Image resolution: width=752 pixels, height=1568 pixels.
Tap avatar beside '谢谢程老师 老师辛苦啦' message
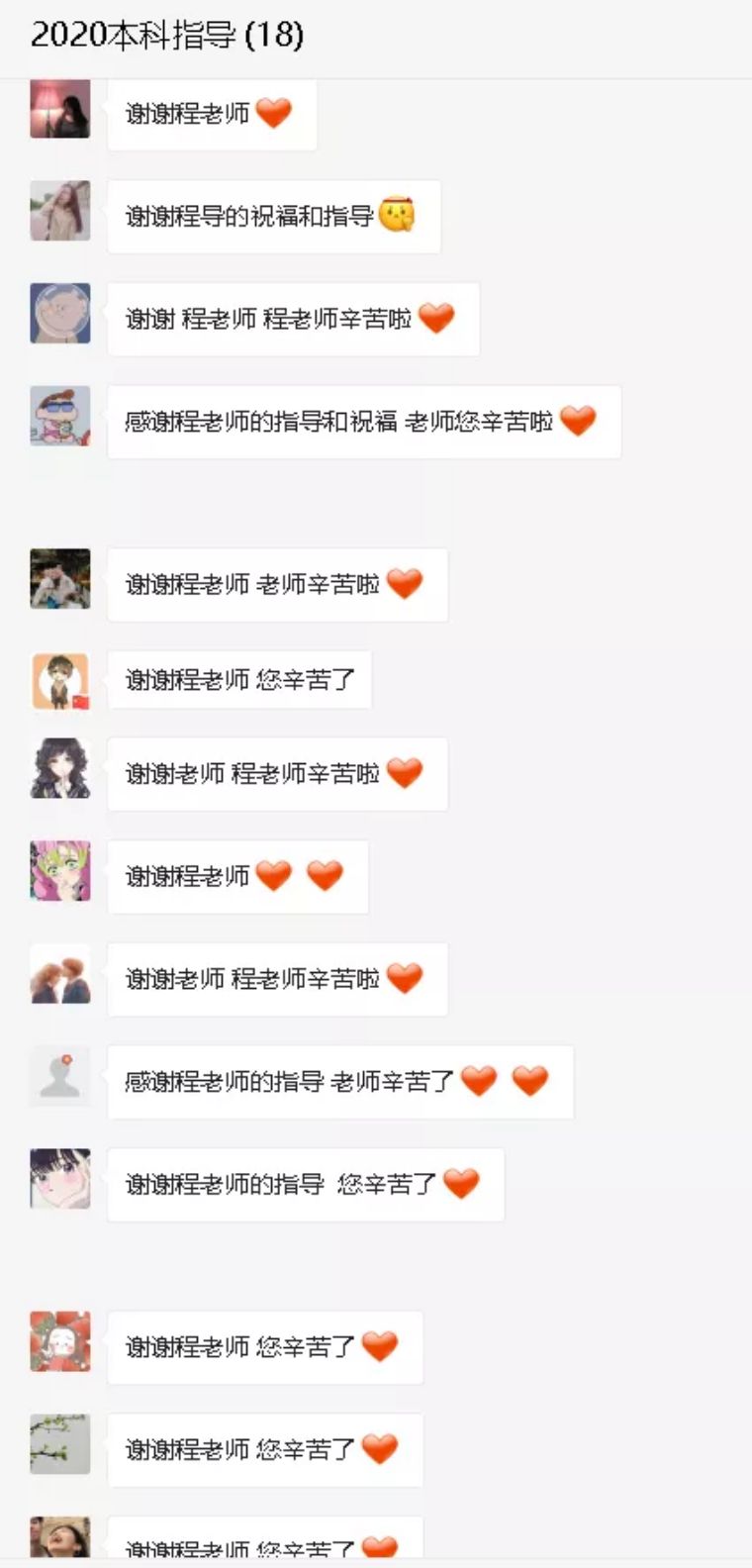pyautogui.click(x=60, y=579)
